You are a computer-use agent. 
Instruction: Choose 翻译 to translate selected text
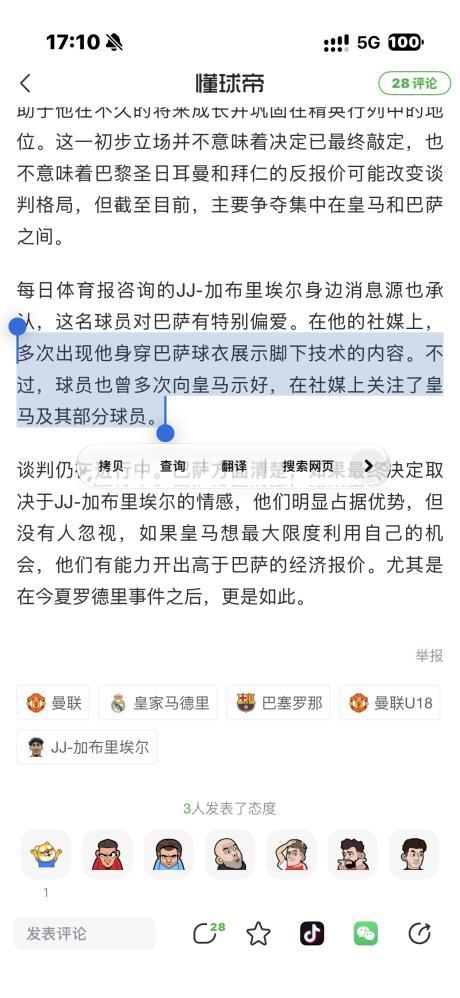coord(234,466)
